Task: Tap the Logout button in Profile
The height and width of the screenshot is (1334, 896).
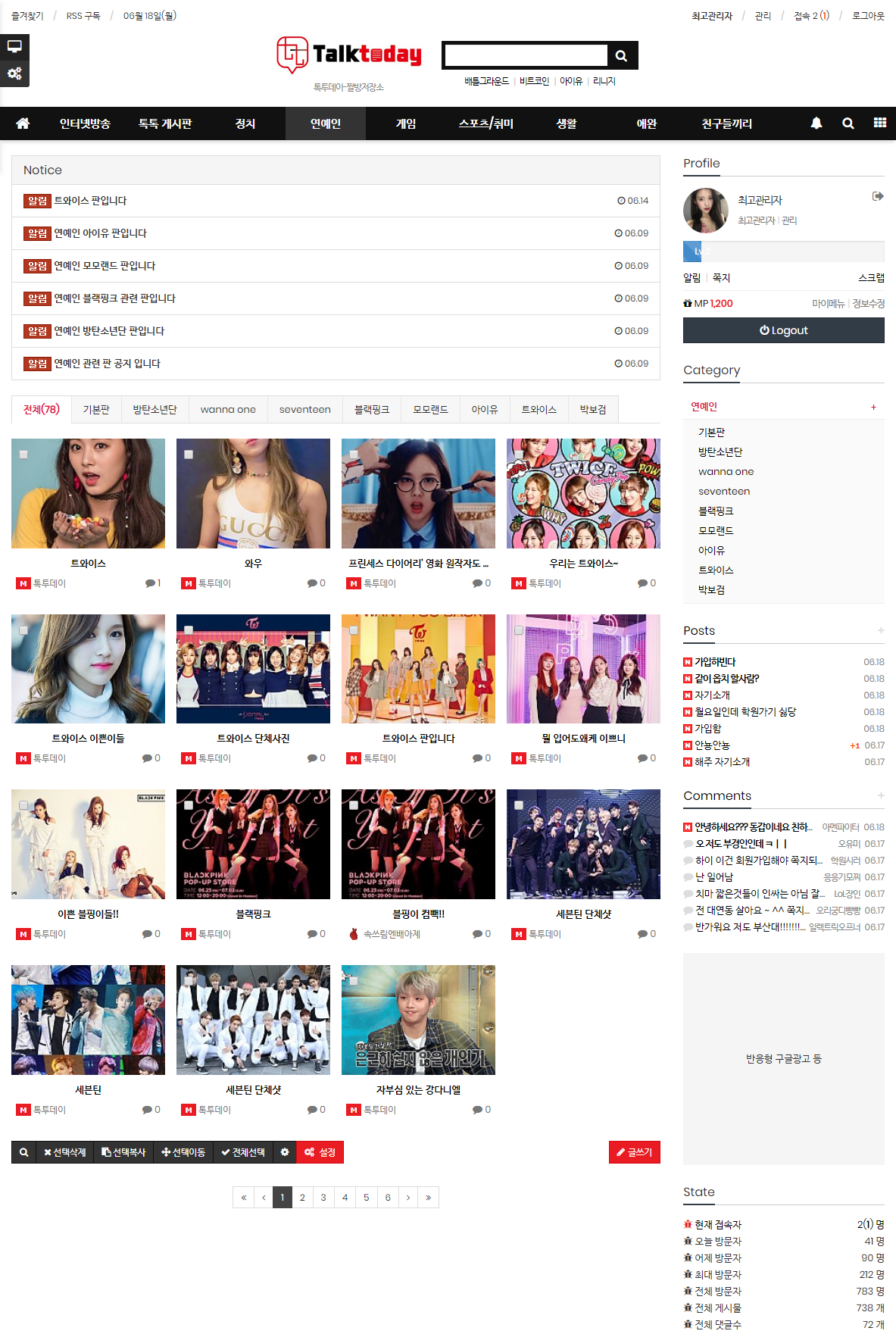Action: tap(783, 330)
